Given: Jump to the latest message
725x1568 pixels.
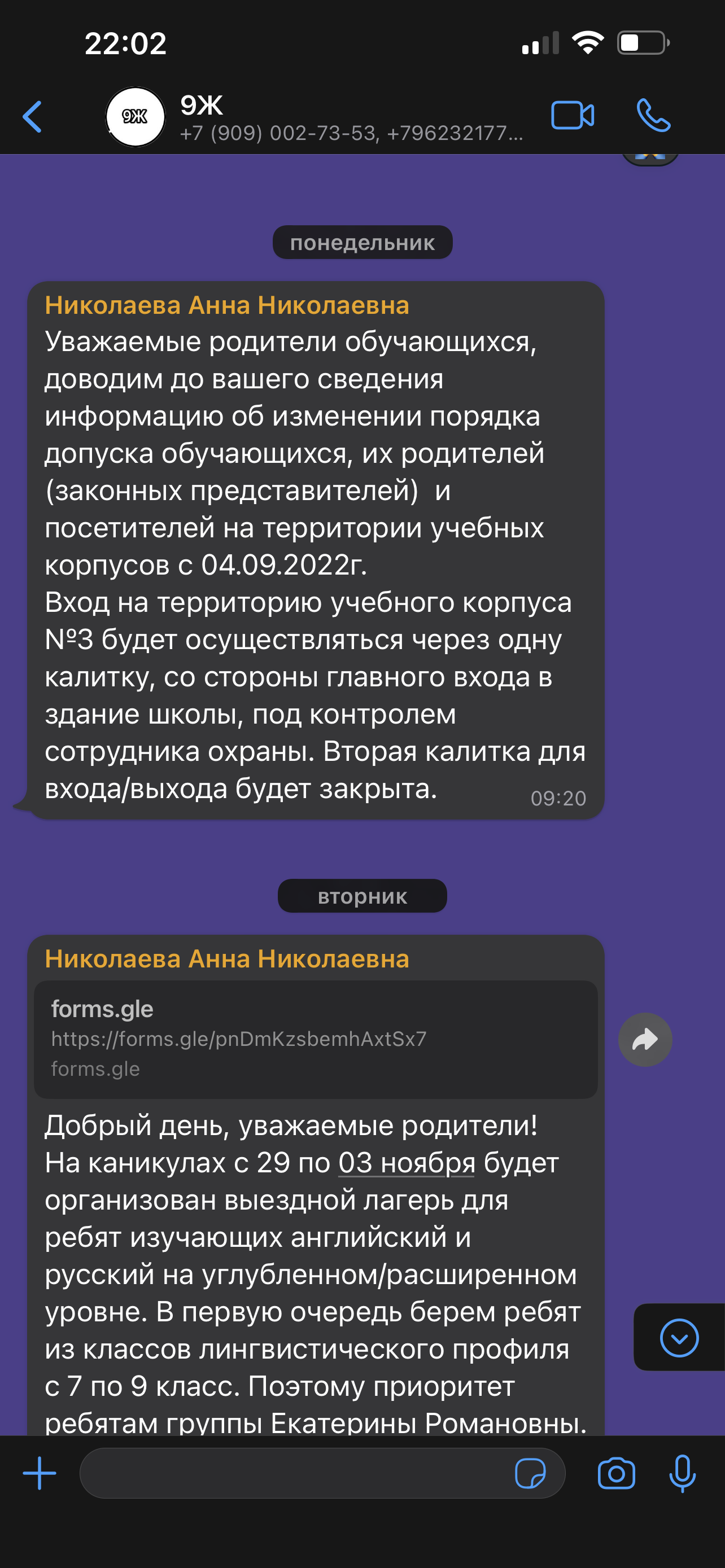Looking at the screenshot, I should [x=679, y=1337].
